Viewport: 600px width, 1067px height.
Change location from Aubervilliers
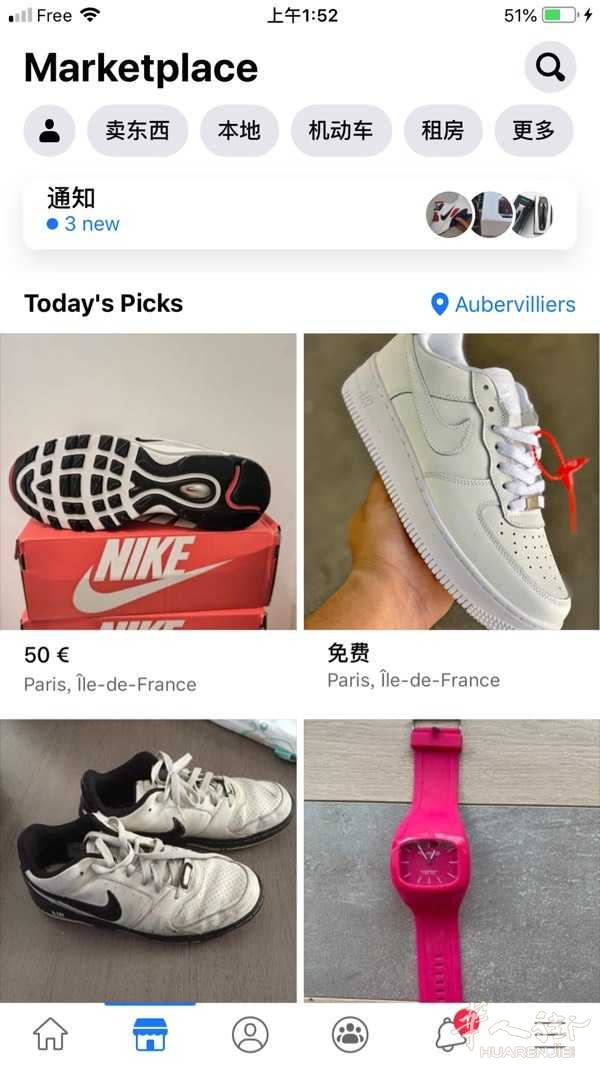coord(503,304)
